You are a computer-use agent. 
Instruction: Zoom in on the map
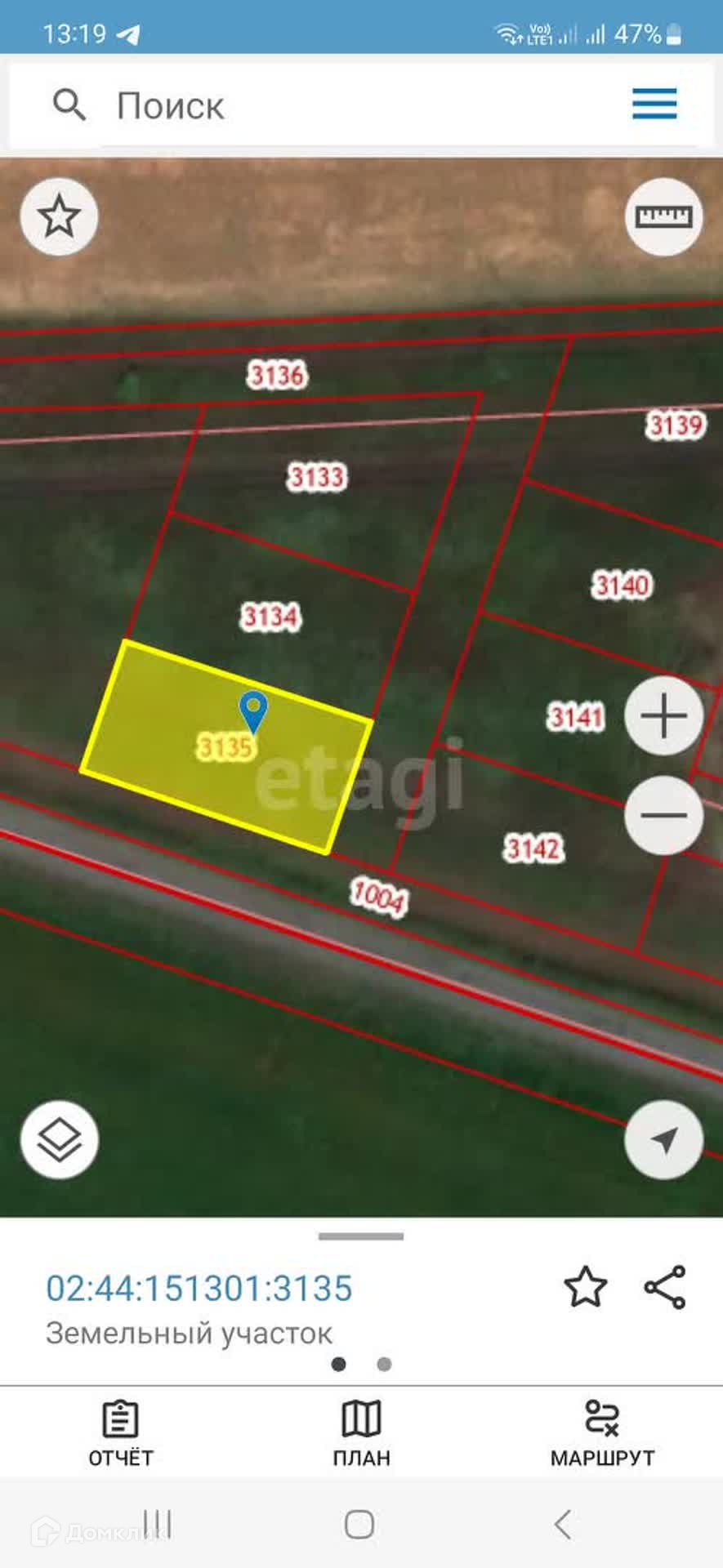tap(663, 716)
